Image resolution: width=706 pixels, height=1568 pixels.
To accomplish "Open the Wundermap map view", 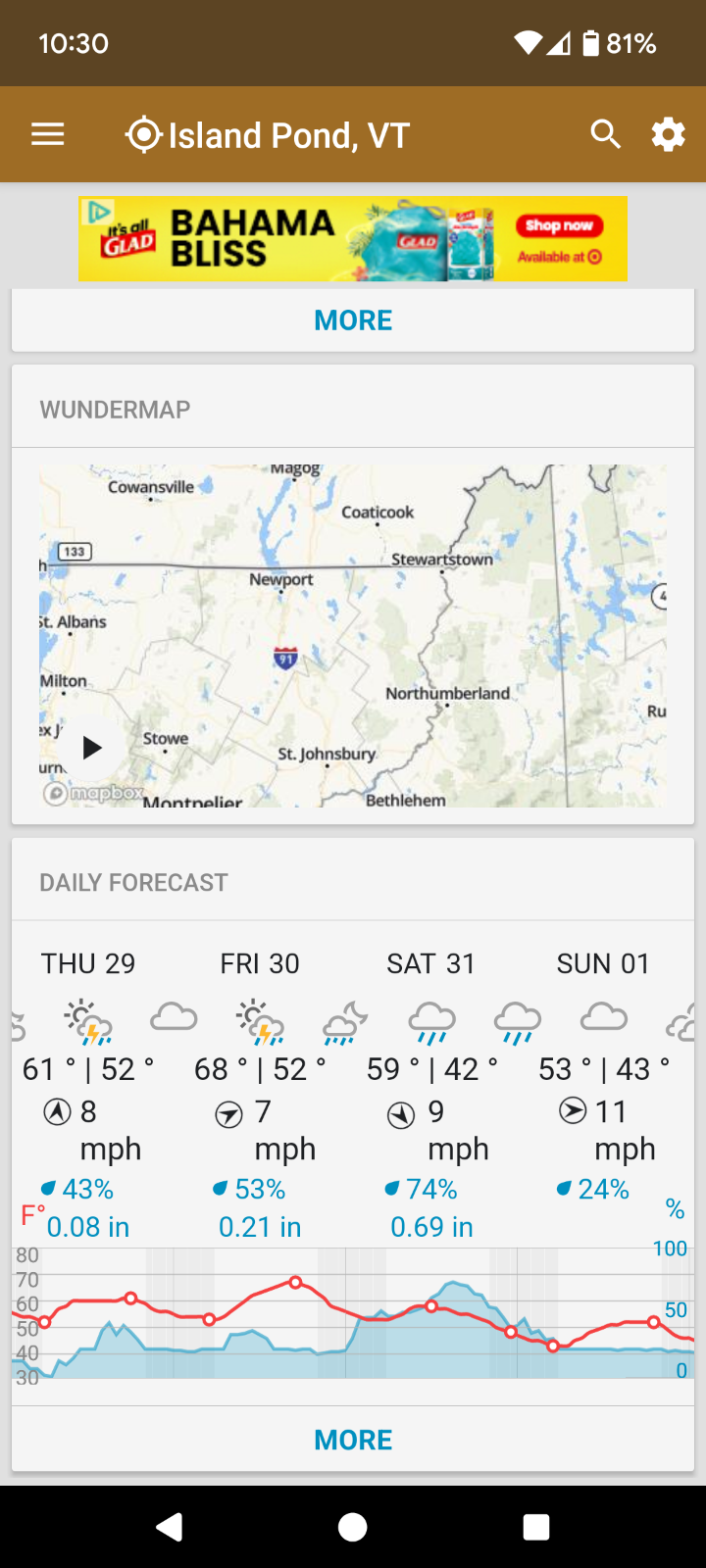I will pos(353,636).
